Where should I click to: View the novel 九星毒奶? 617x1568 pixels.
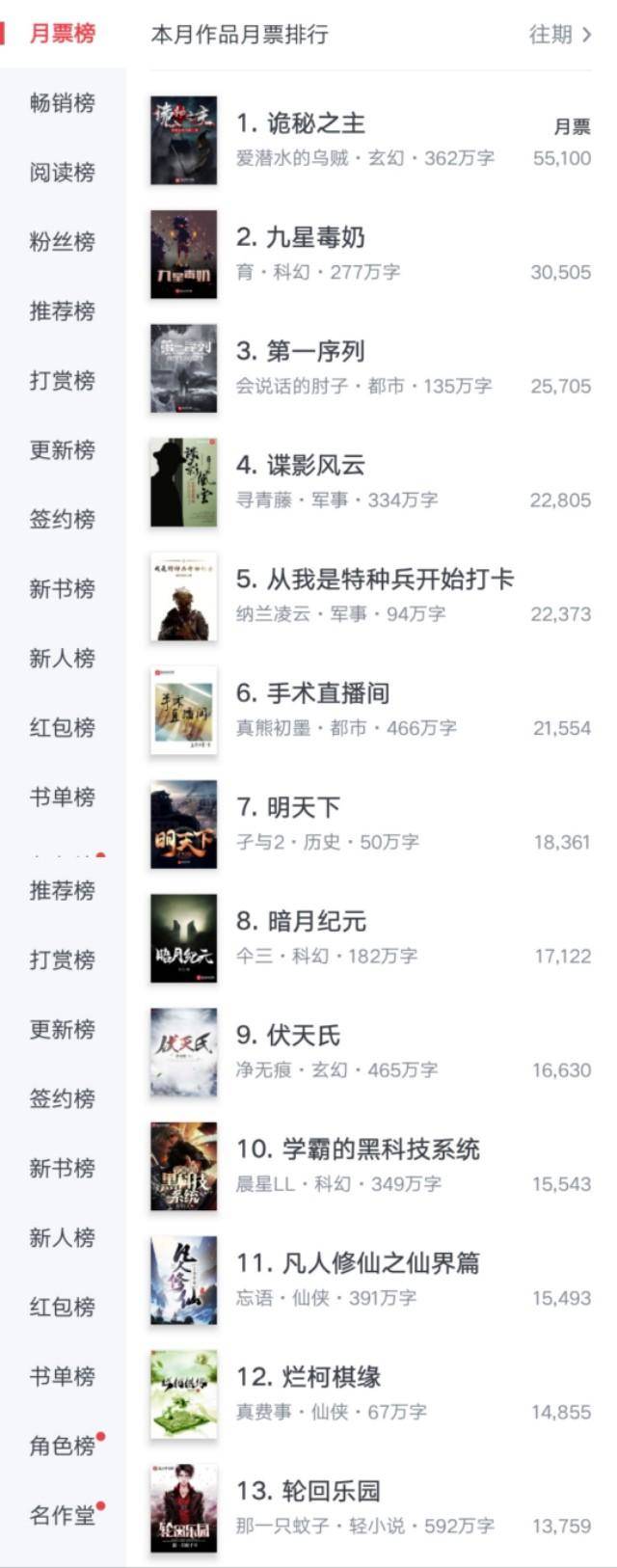pos(301,237)
